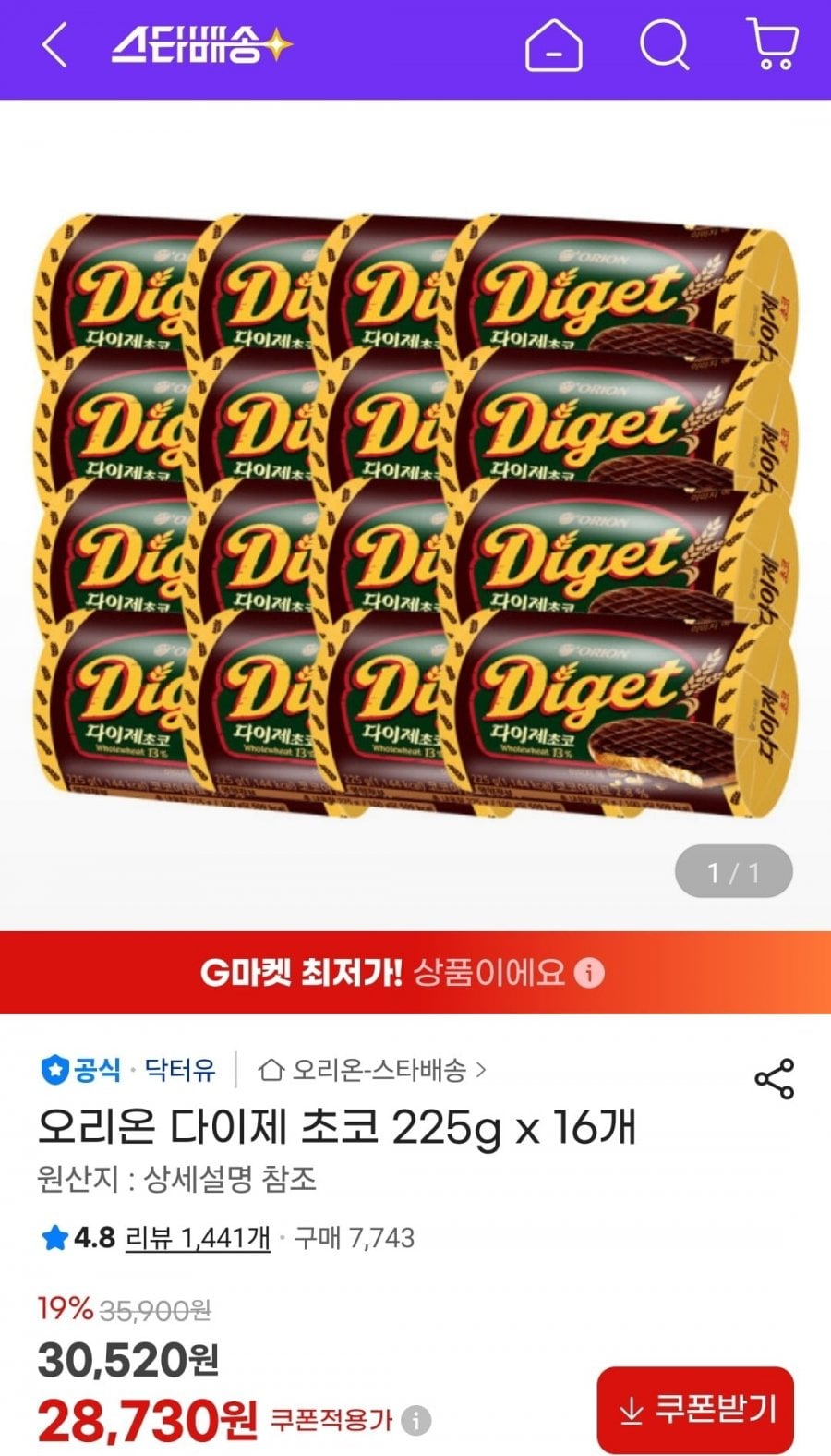This screenshot has width=831, height=1456.
Task: Open the 오리온-스타배송 store link
Action: 372,1070
